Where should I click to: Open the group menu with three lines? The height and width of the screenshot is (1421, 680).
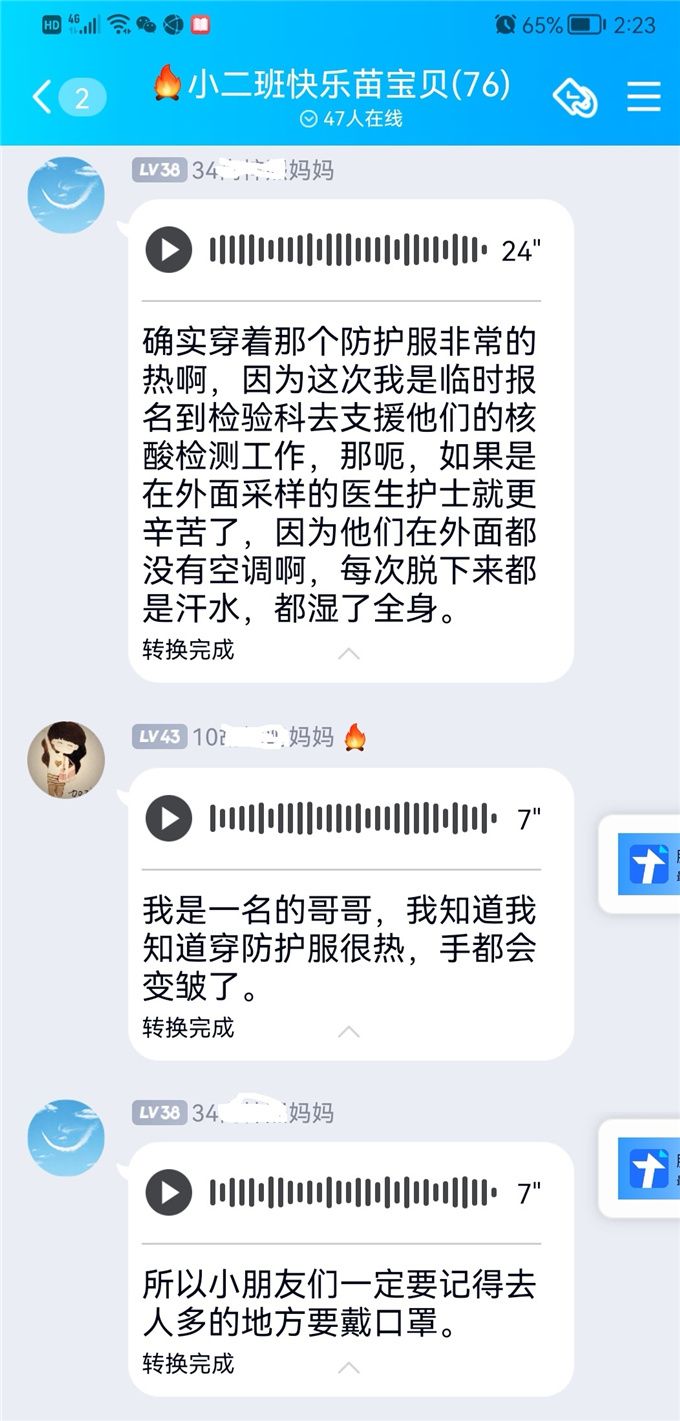643,97
